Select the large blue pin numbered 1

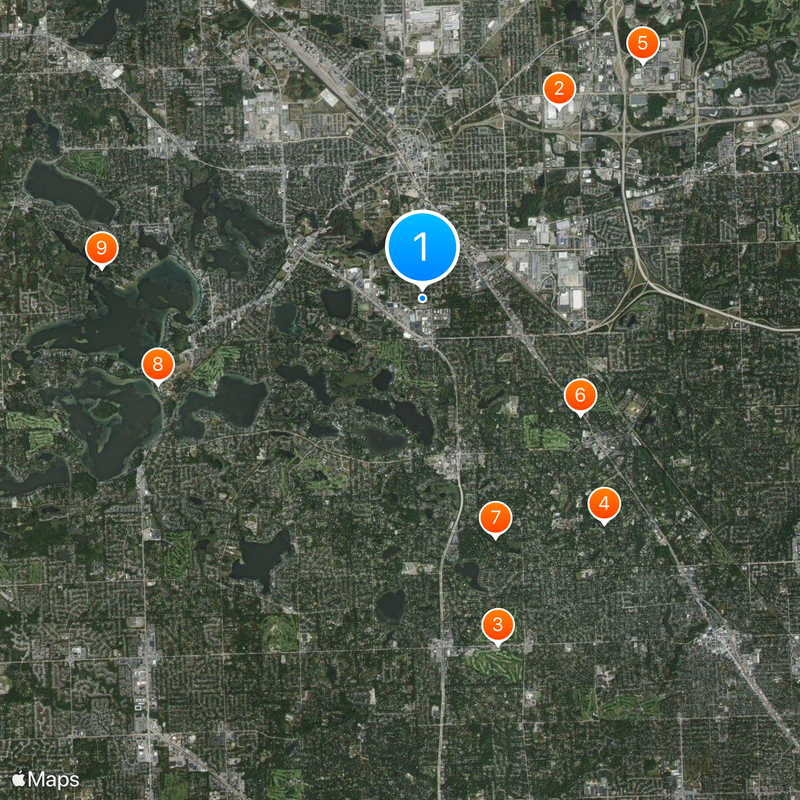click(422, 246)
